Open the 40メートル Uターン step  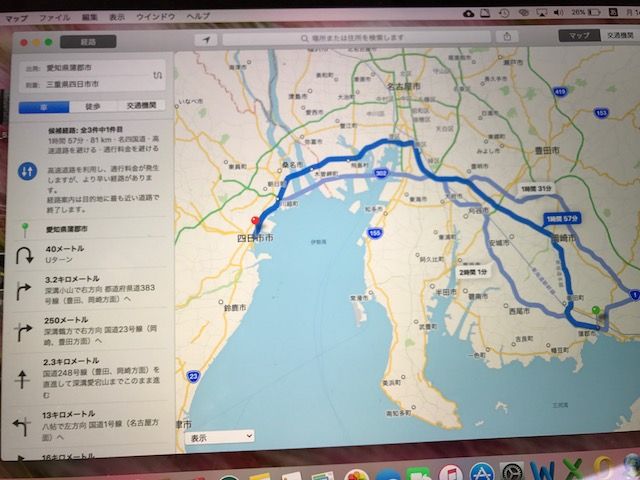click(89, 254)
